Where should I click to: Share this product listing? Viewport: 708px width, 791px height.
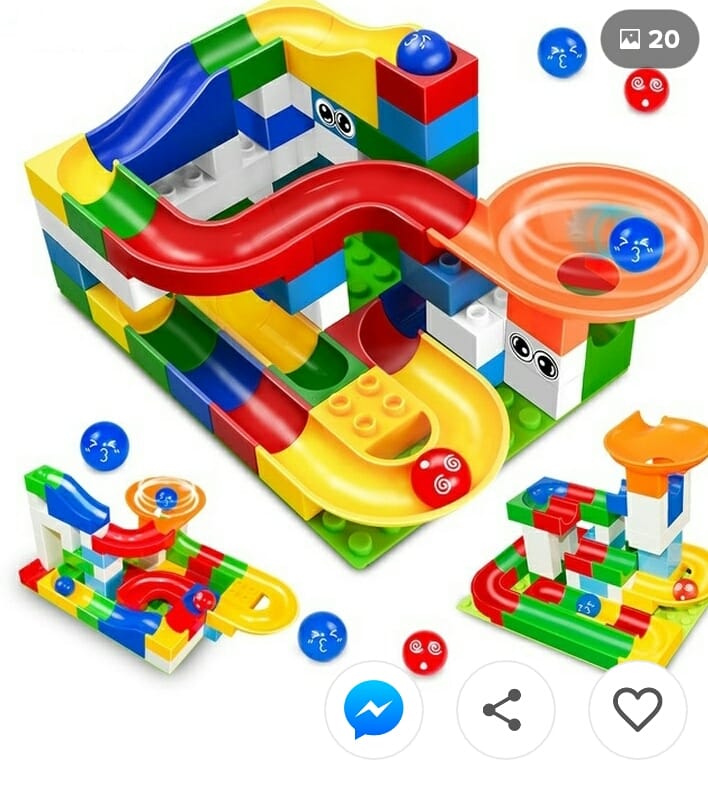point(503,710)
